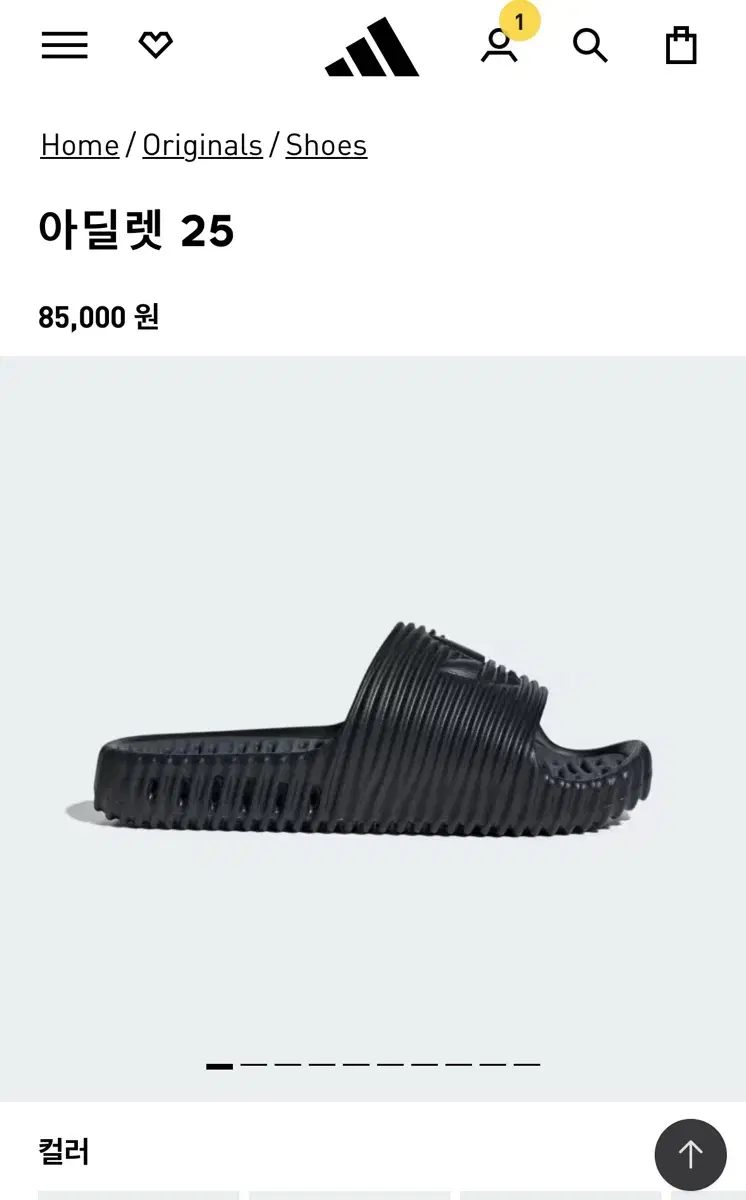Click the yellow notification badge showing 1
746x1200 pixels.
click(517, 20)
